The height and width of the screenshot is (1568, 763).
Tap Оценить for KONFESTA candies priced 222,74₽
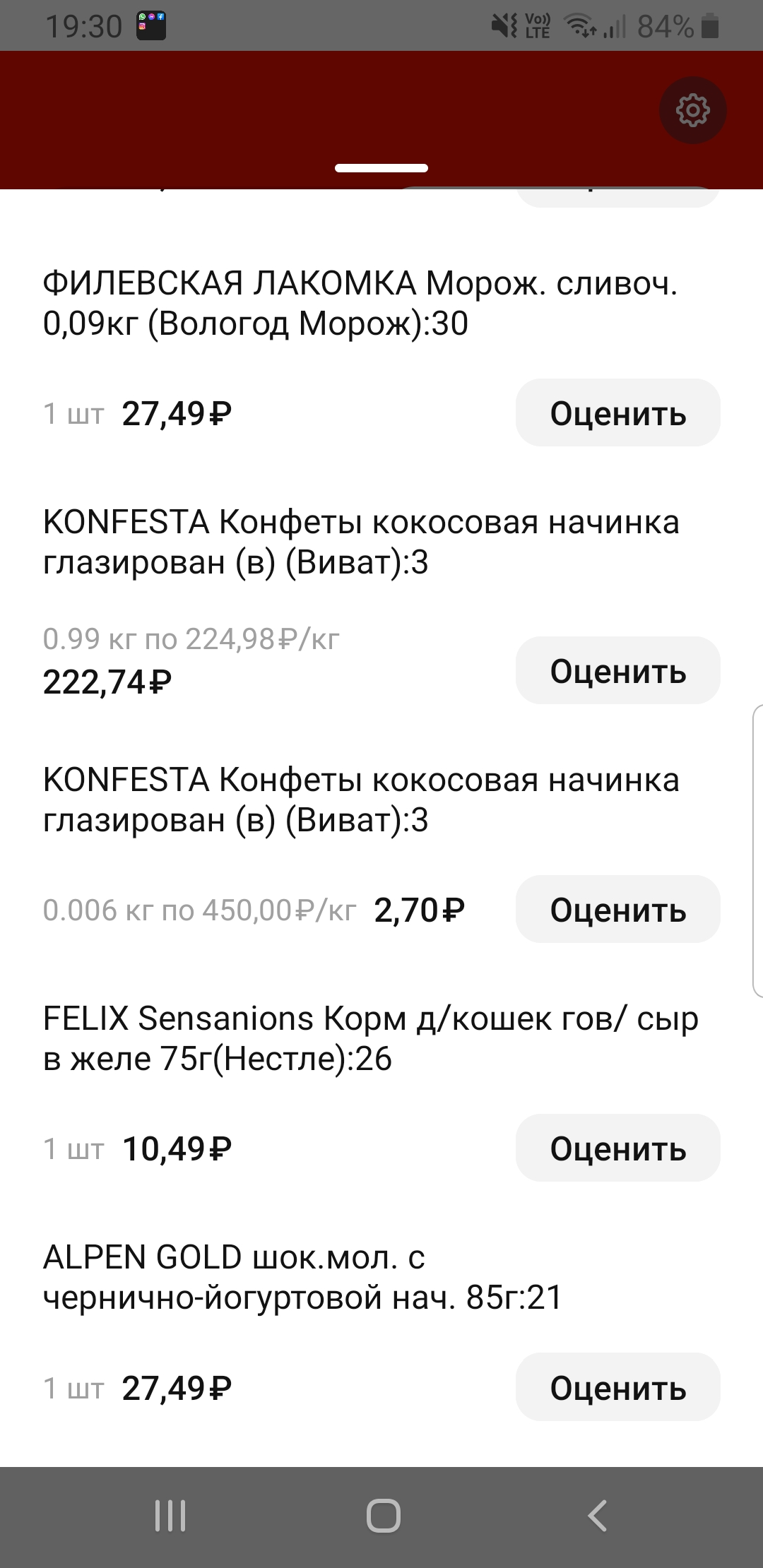tap(618, 670)
